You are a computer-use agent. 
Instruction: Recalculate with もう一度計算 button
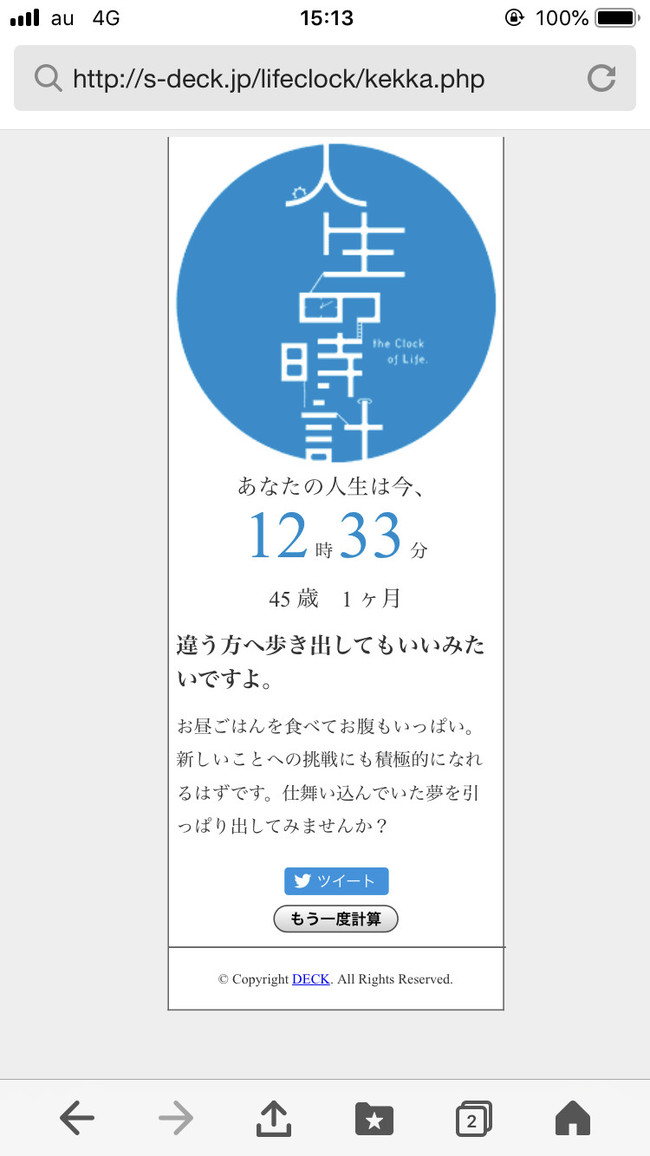(336, 919)
